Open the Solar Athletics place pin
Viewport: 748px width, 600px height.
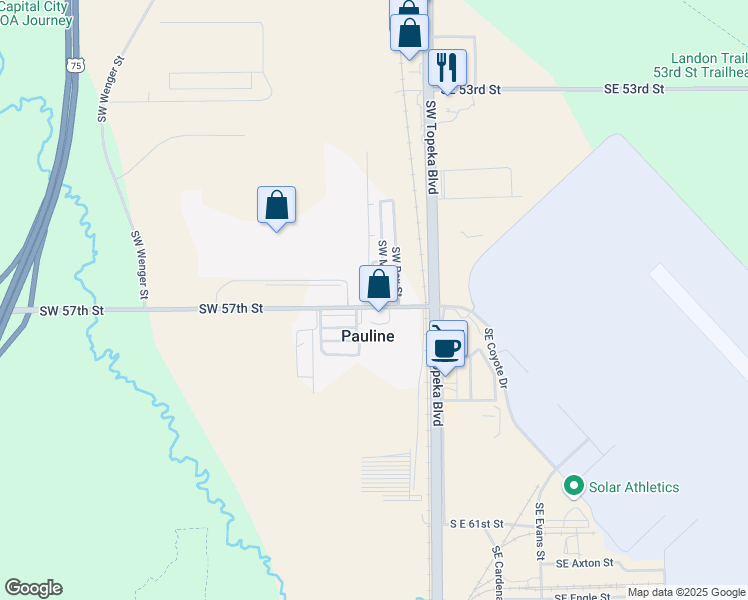point(574,486)
